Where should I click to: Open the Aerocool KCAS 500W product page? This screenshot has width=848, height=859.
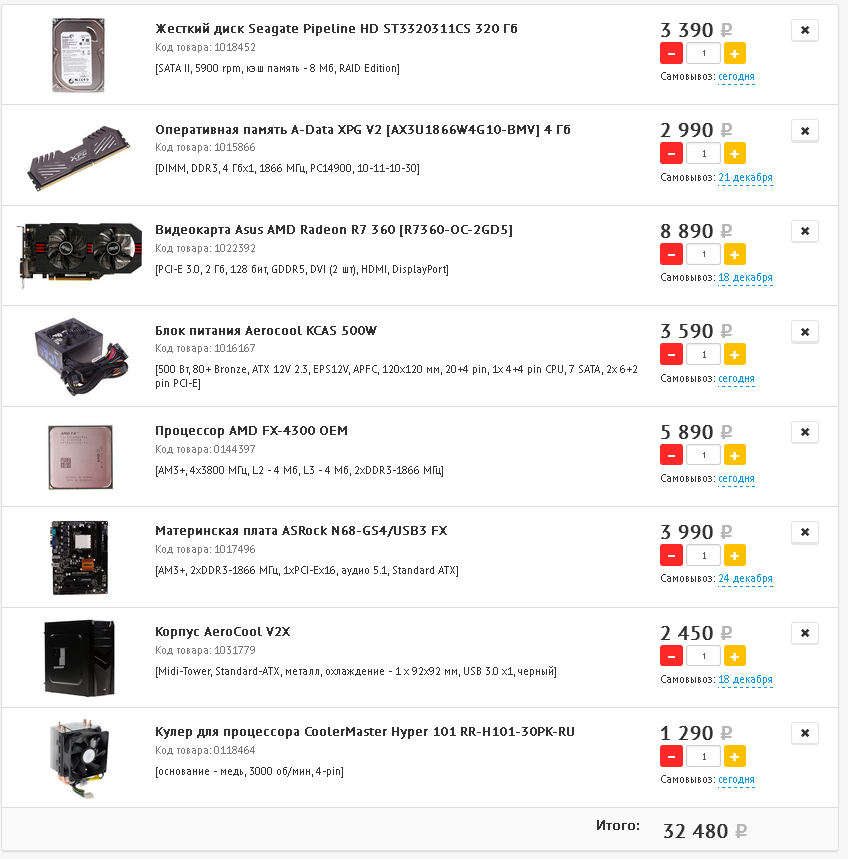coord(266,331)
